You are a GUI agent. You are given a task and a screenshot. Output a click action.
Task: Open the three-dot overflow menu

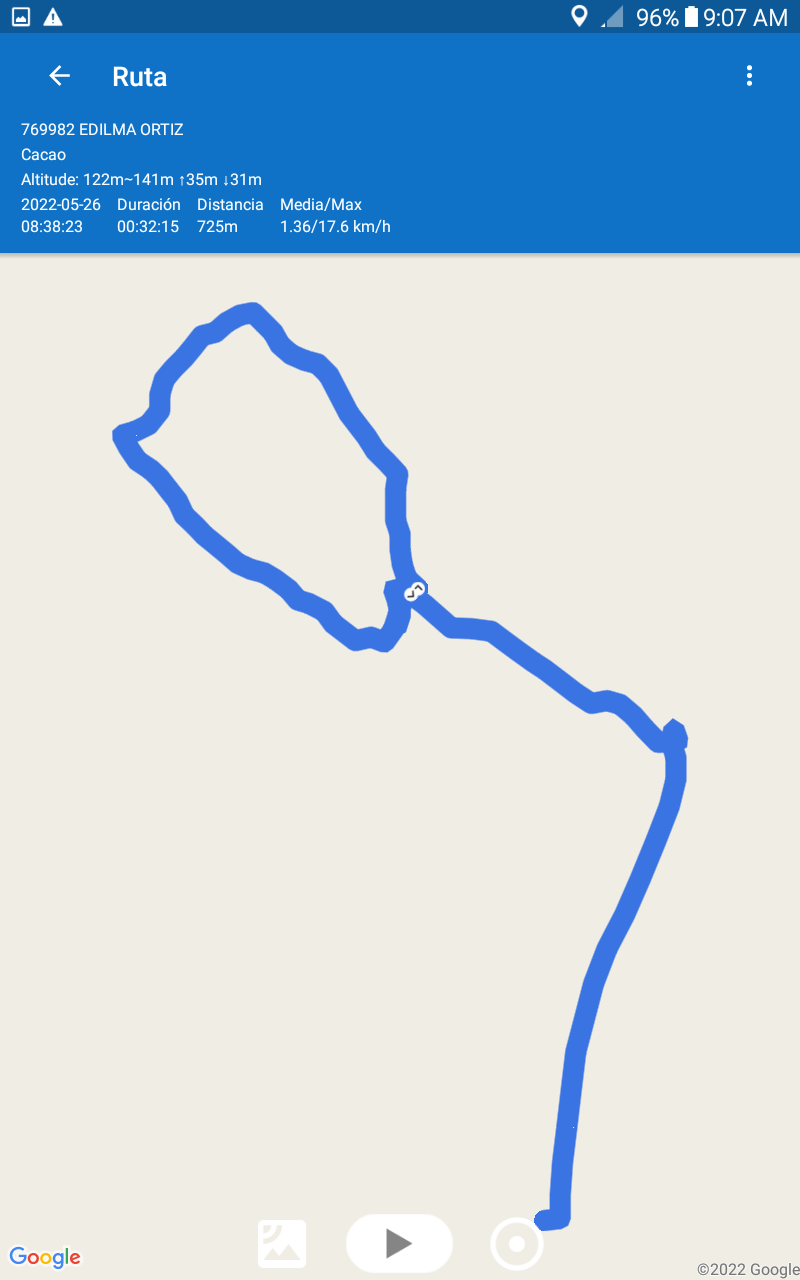pos(749,76)
